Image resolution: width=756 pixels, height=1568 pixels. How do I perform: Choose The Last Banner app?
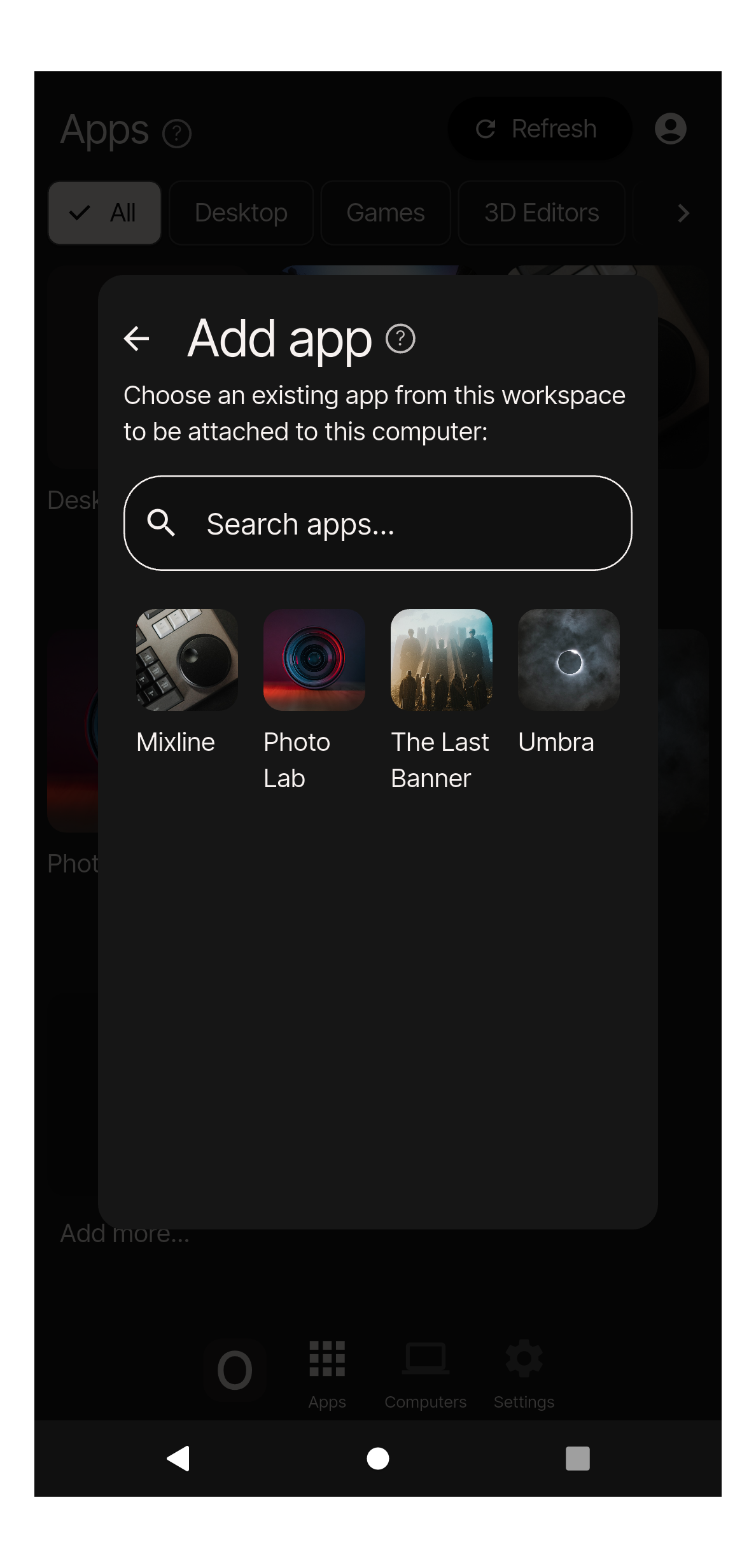pyautogui.click(x=441, y=660)
